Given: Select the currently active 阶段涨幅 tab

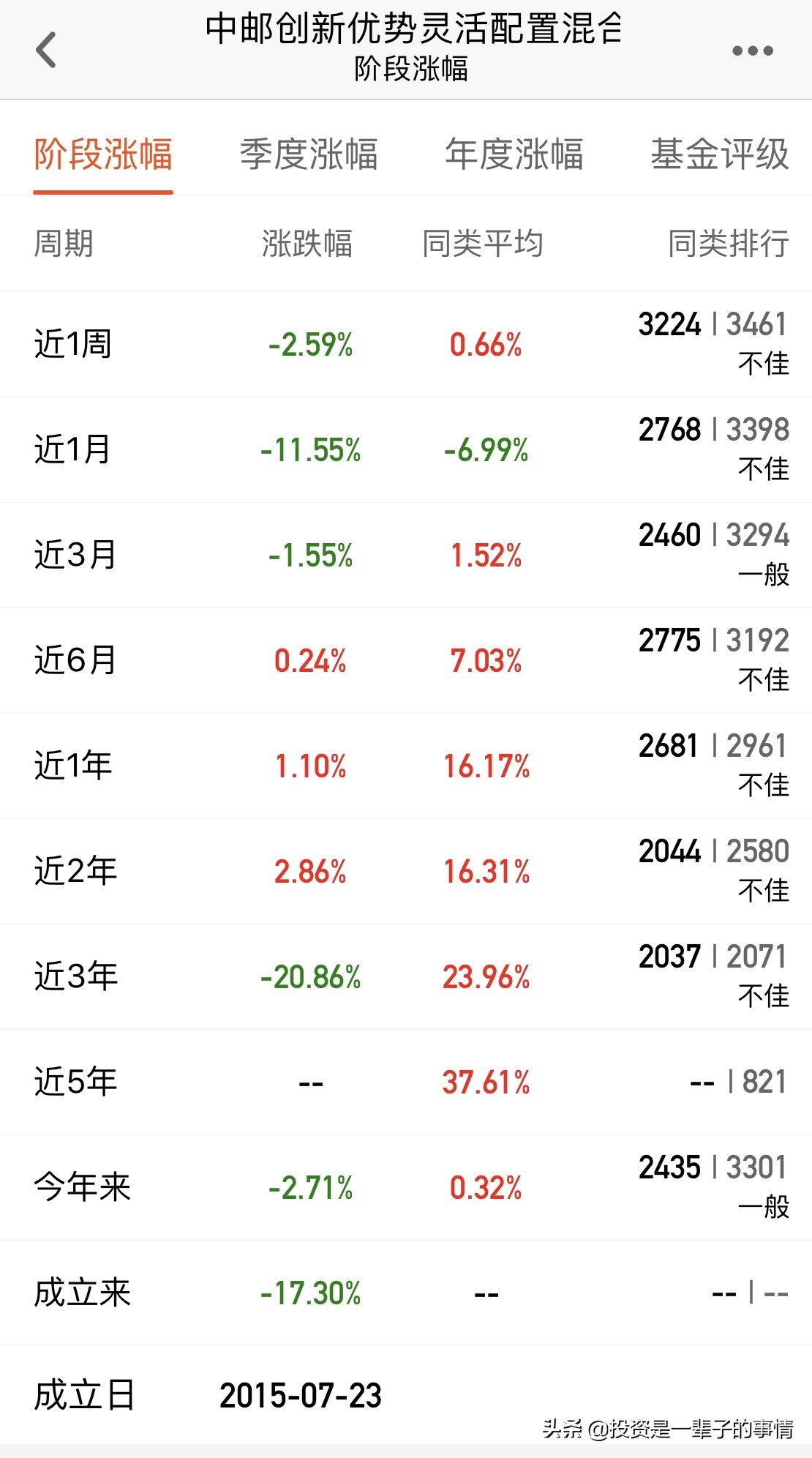Looking at the screenshot, I should pyautogui.click(x=103, y=154).
